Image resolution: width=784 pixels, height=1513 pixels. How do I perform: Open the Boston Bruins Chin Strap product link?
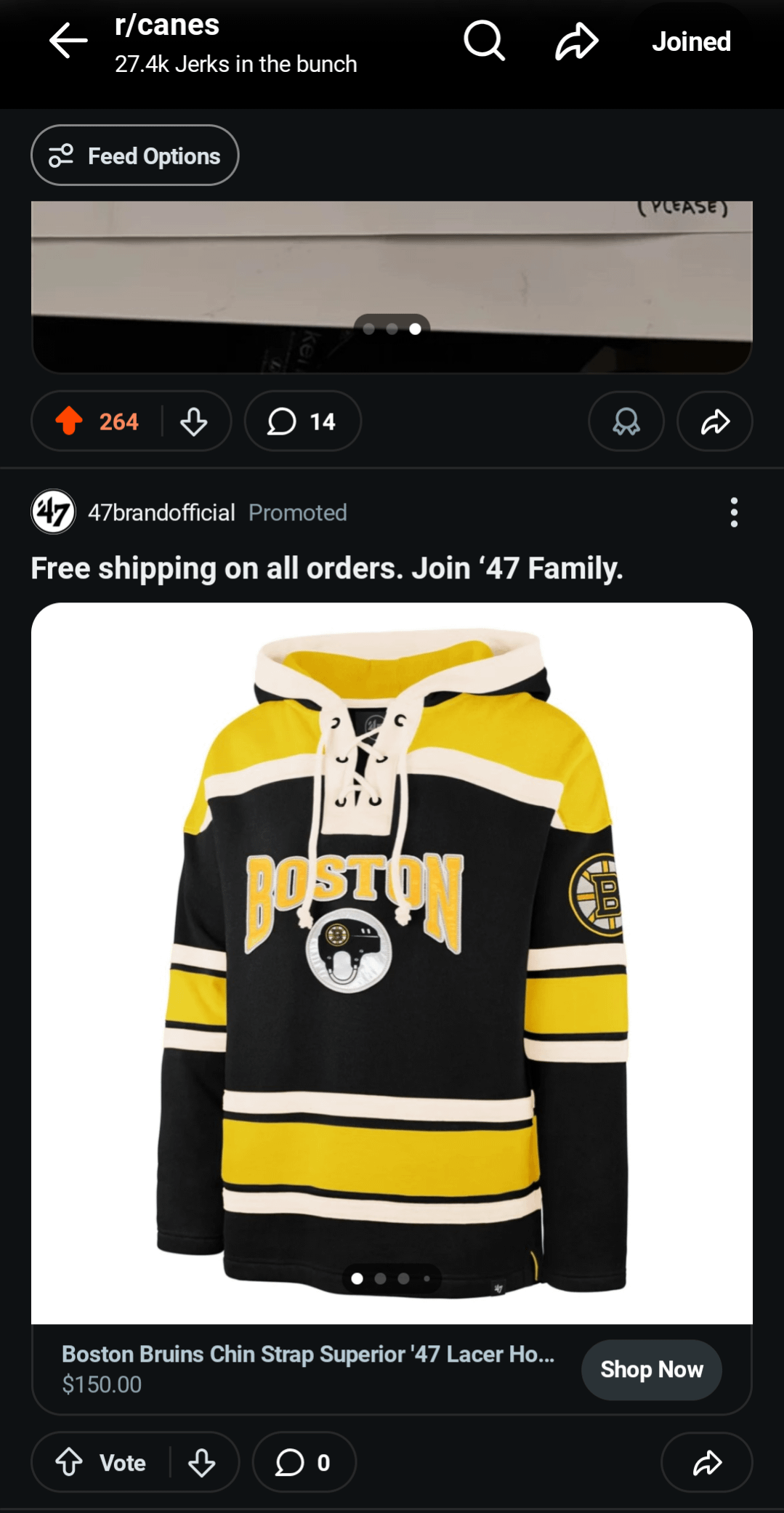click(x=307, y=1355)
